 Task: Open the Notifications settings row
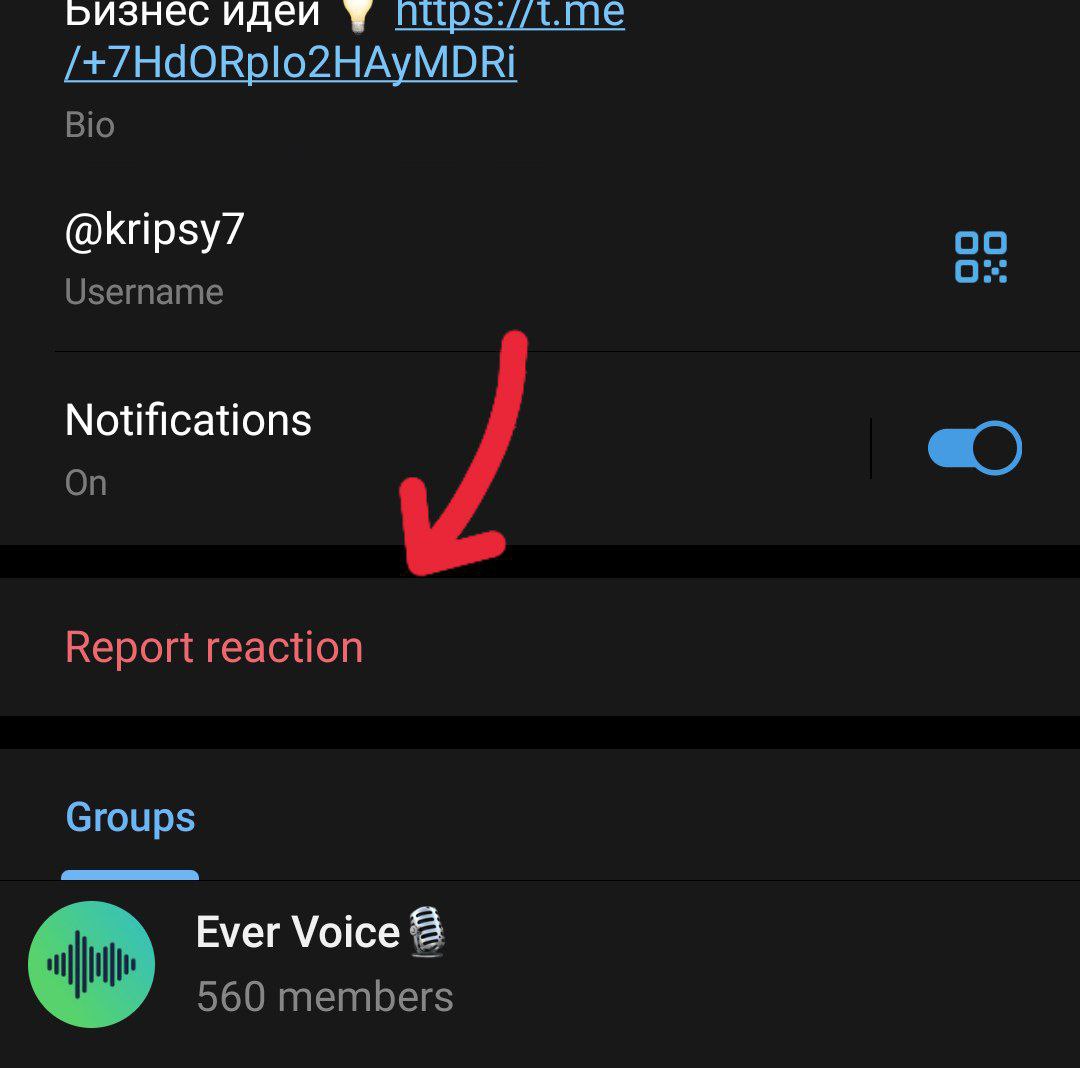pos(400,448)
